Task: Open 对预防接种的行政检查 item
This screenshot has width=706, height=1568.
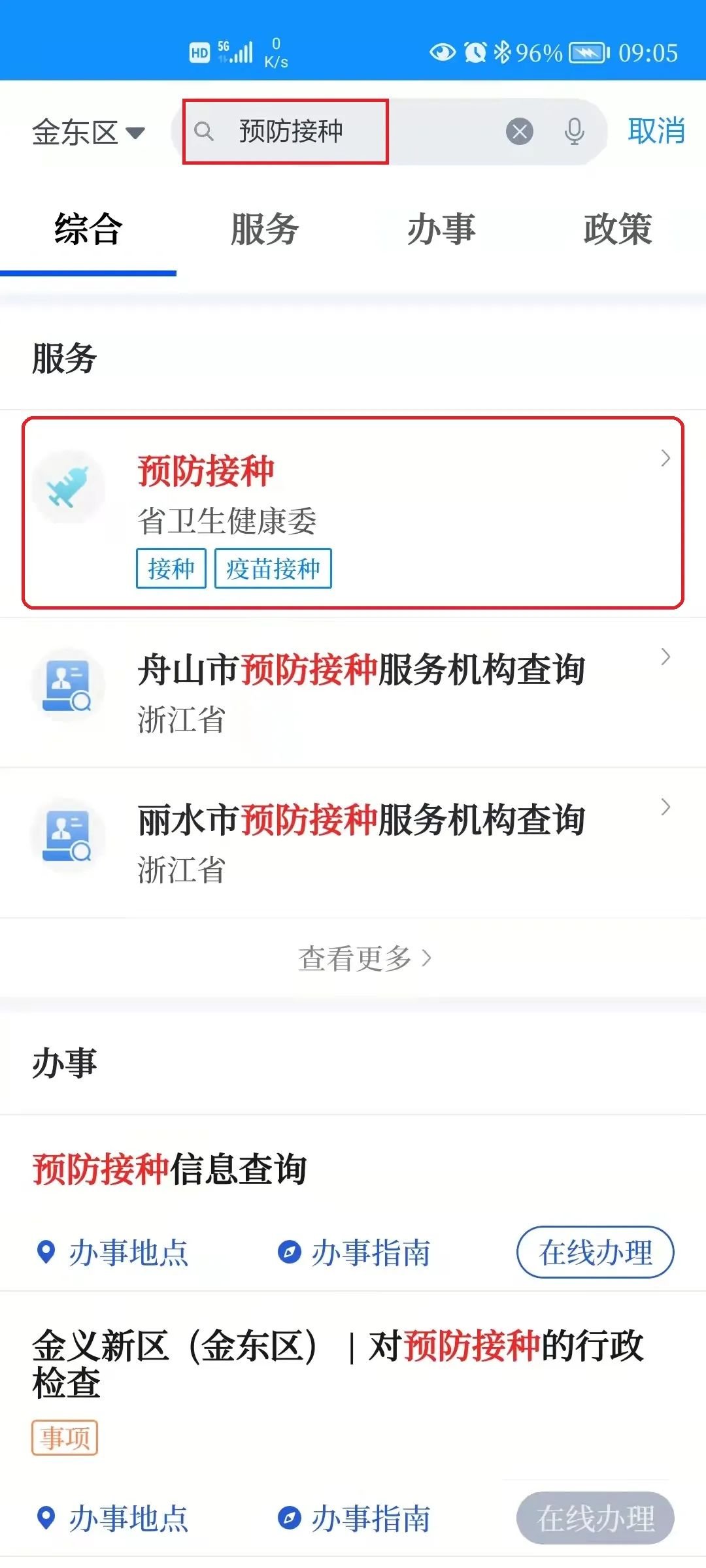Action: pyautogui.click(x=339, y=1364)
